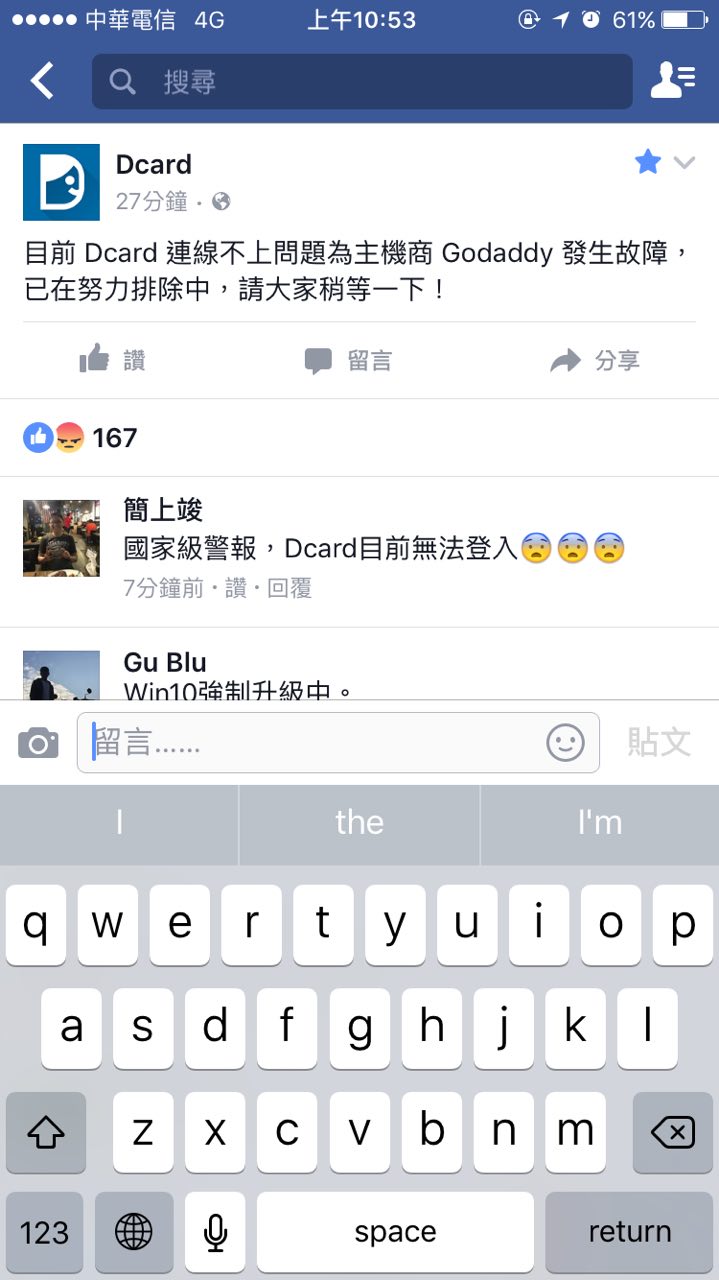Like 簡上竣's comment
Viewport: 719px width, 1280px height.
pos(236,588)
